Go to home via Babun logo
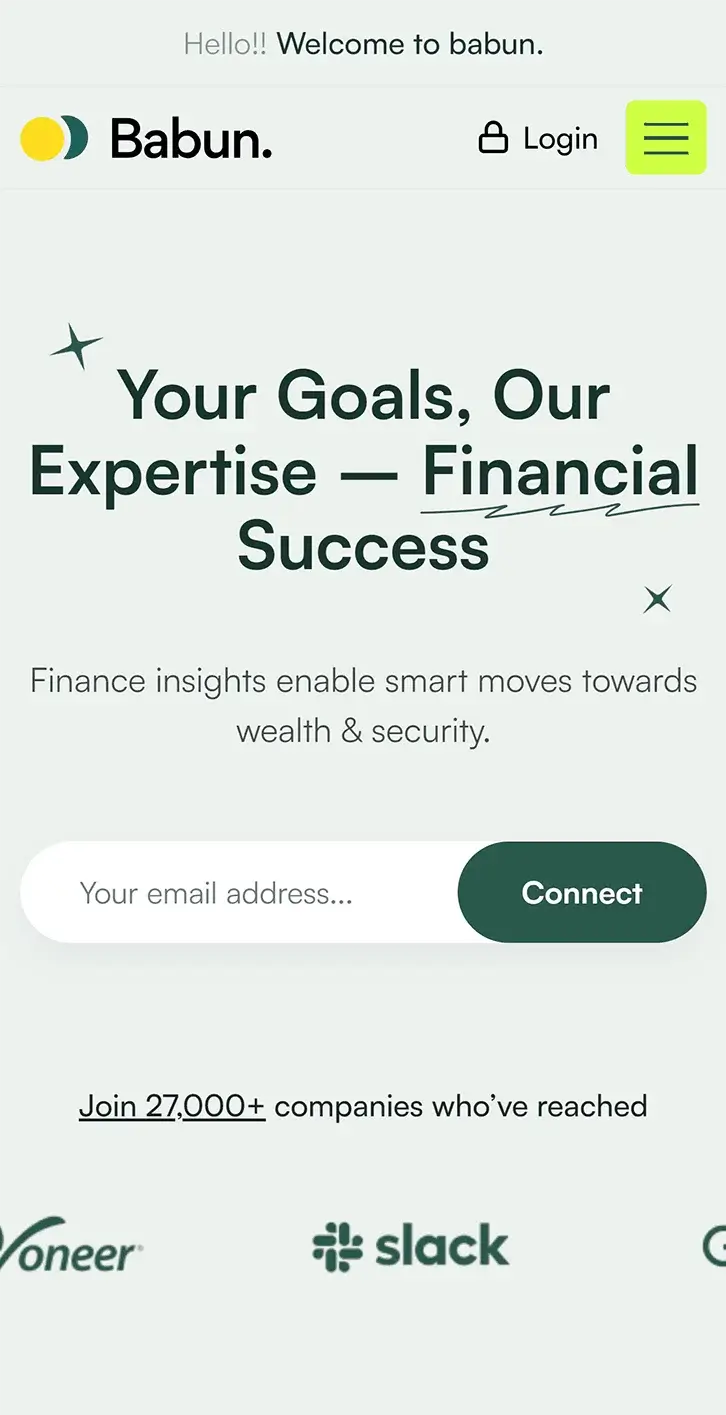The width and height of the screenshot is (726, 1415). coord(146,139)
